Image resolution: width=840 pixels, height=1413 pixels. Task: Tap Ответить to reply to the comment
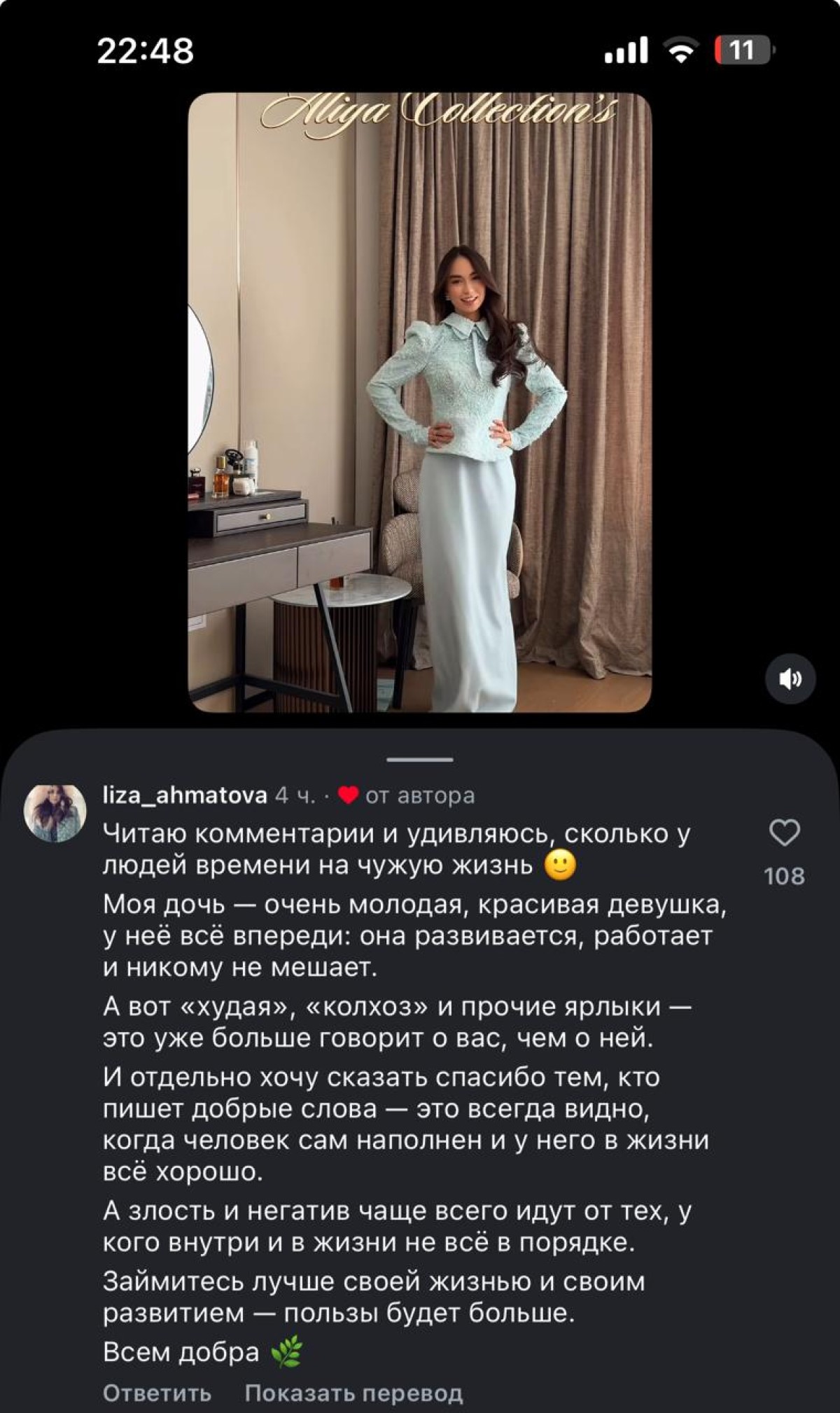click(157, 1393)
